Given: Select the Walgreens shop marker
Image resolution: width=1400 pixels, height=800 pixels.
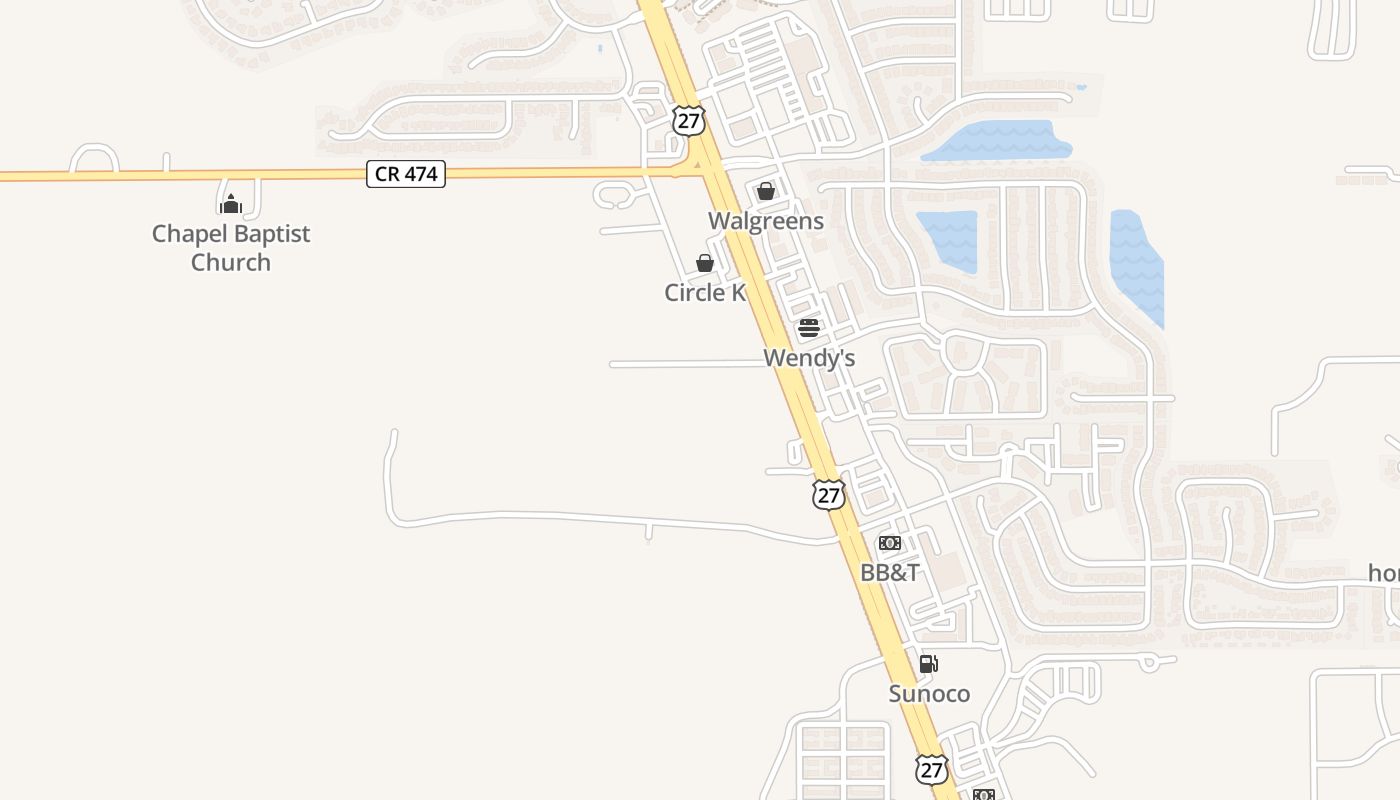Looking at the screenshot, I should click(766, 191).
